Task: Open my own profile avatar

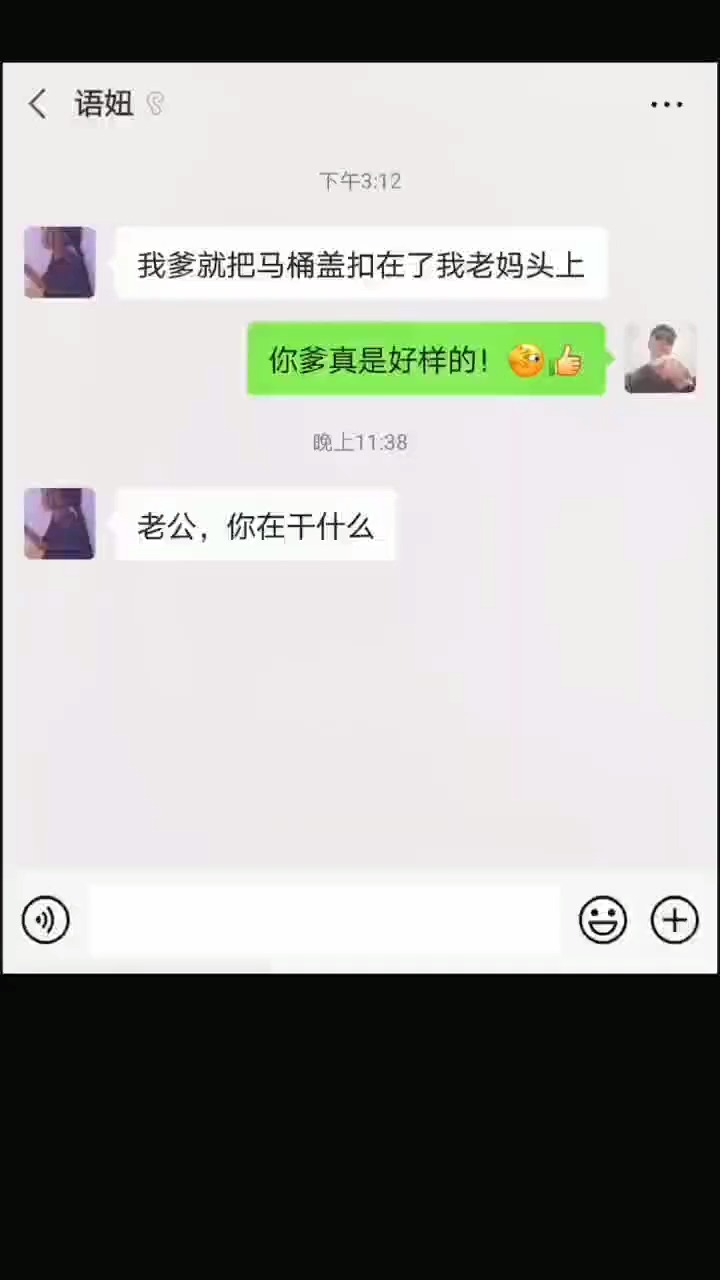Action: [660, 358]
